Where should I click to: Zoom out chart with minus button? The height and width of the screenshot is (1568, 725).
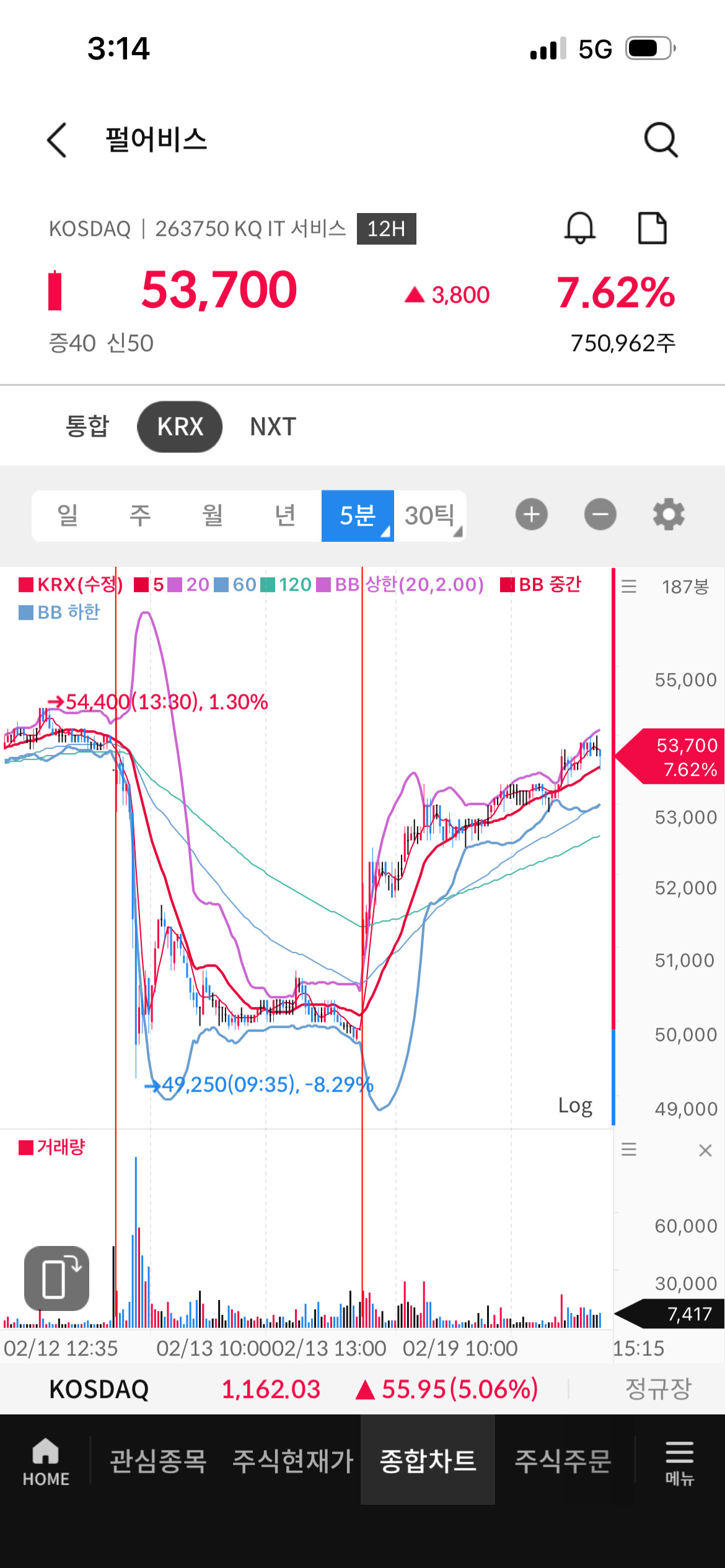600,515
